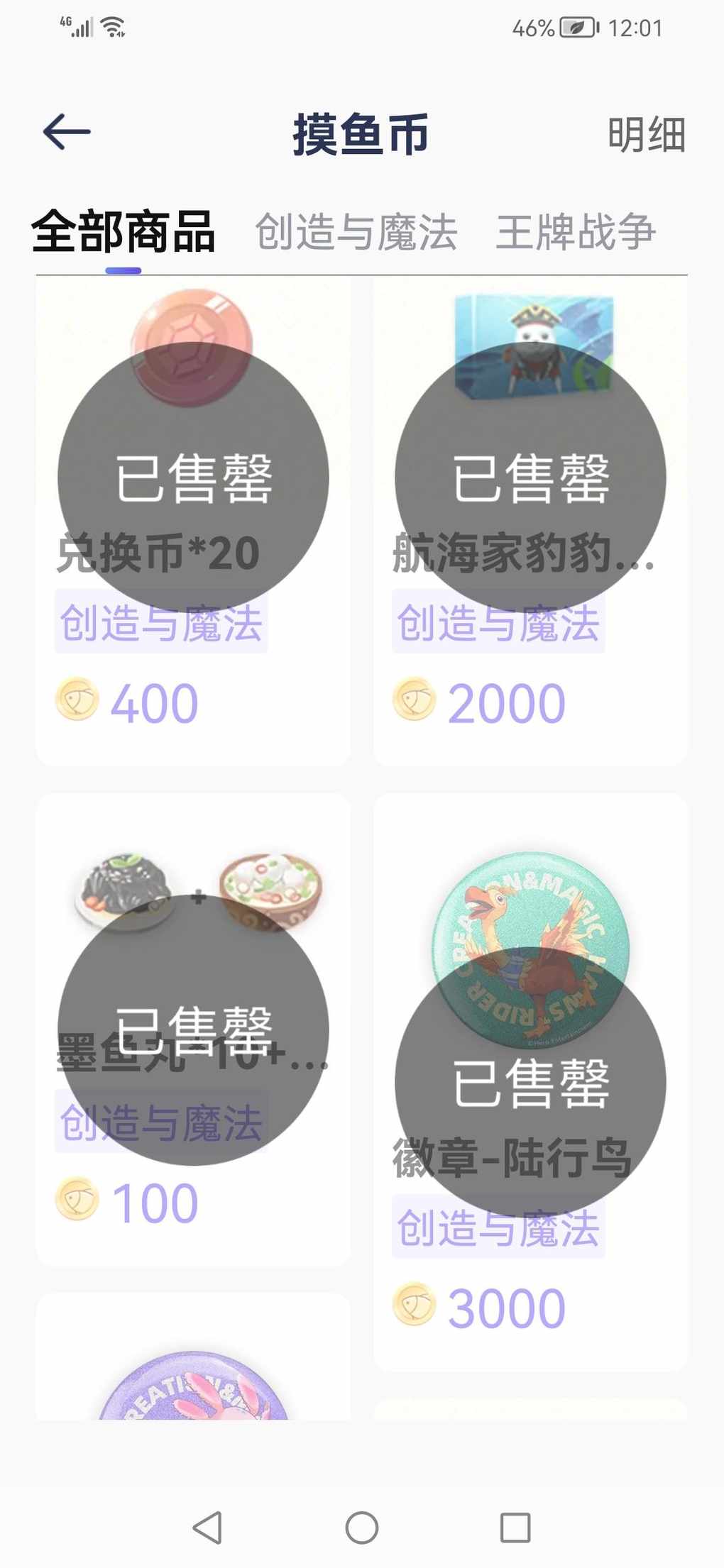The width and height of the screenshot is (724, 1568).
Task: Switch to the 创造与魔法 tab
Action: click(356, 232)
